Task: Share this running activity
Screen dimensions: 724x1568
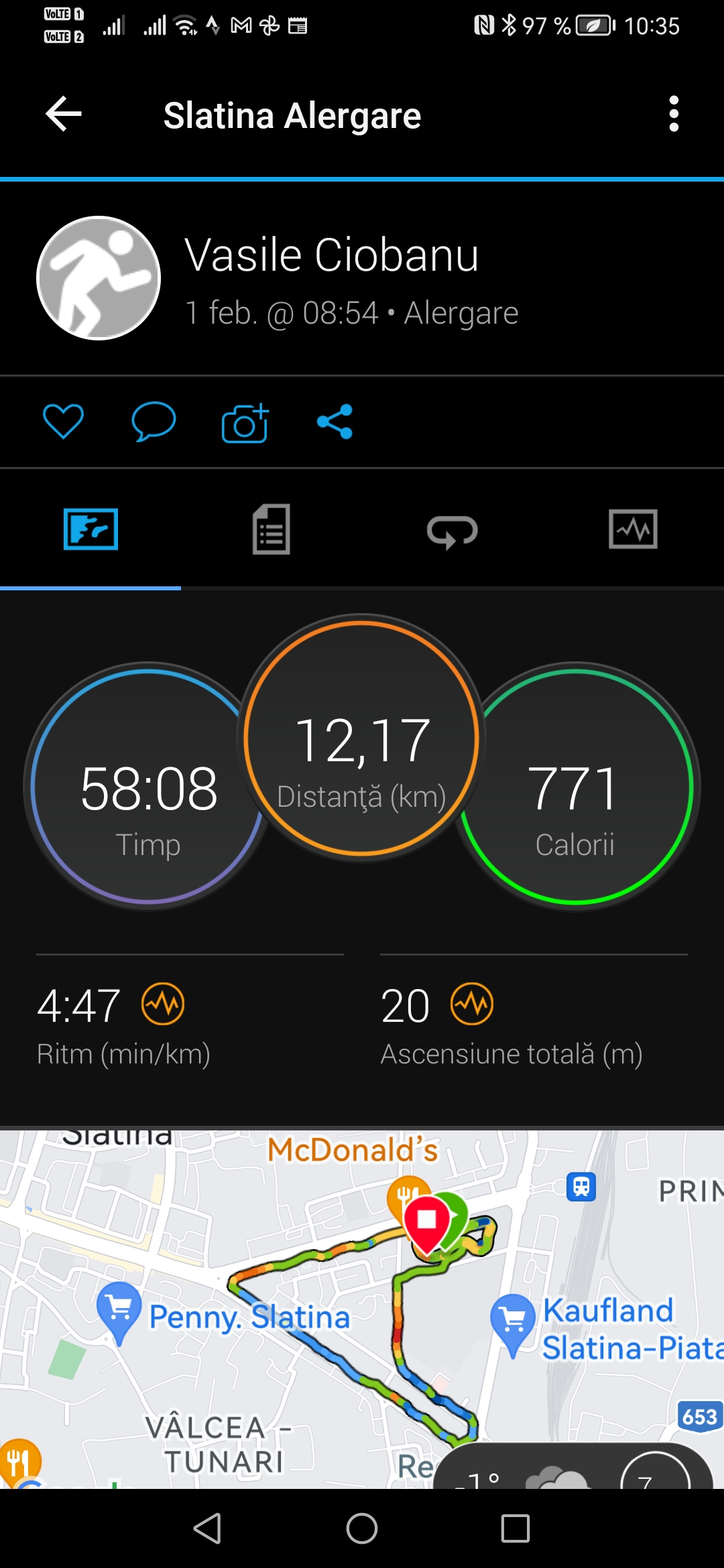Action: tap(335, 421)
